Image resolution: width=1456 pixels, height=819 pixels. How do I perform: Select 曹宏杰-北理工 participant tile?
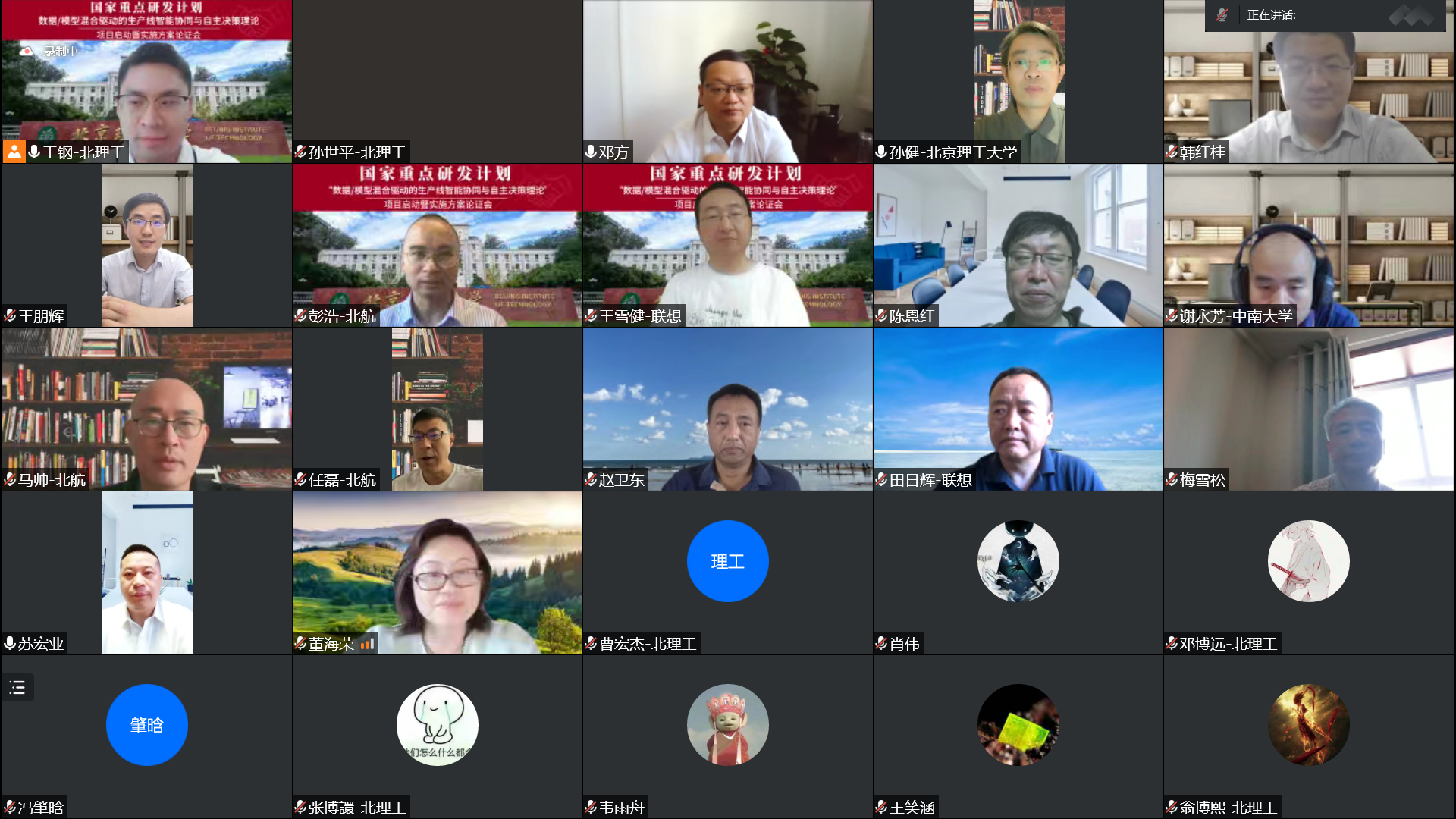click(x=727, y=573)
